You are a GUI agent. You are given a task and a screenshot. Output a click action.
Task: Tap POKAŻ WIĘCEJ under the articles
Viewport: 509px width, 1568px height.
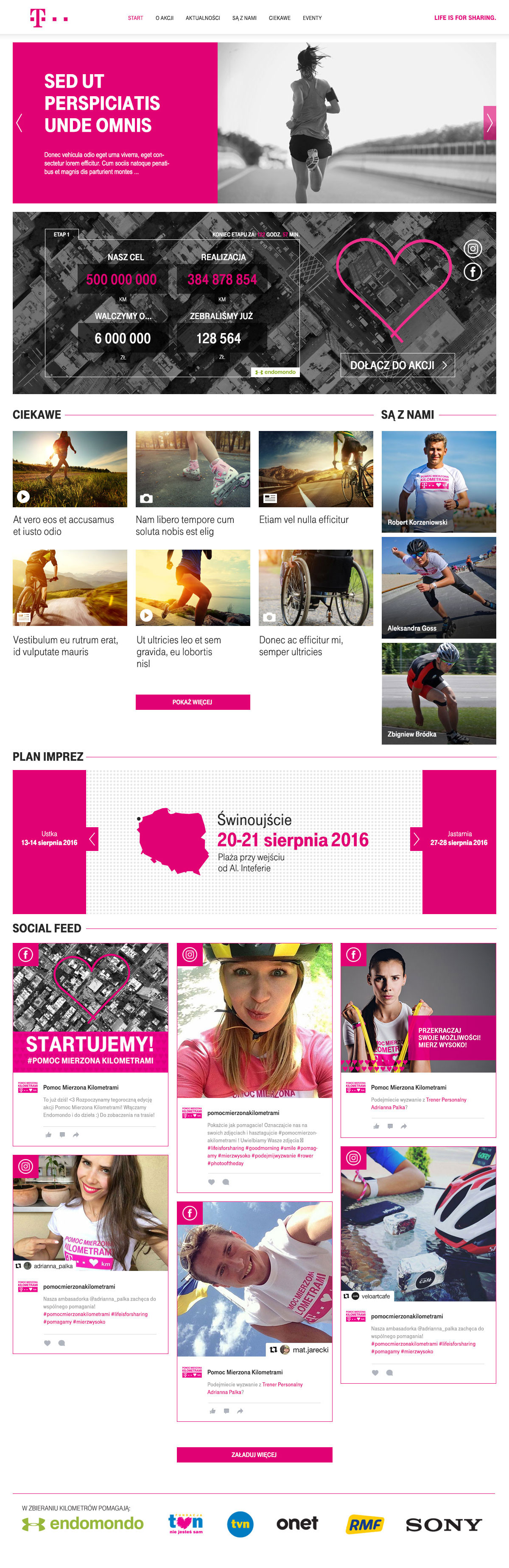click(193, 702)
